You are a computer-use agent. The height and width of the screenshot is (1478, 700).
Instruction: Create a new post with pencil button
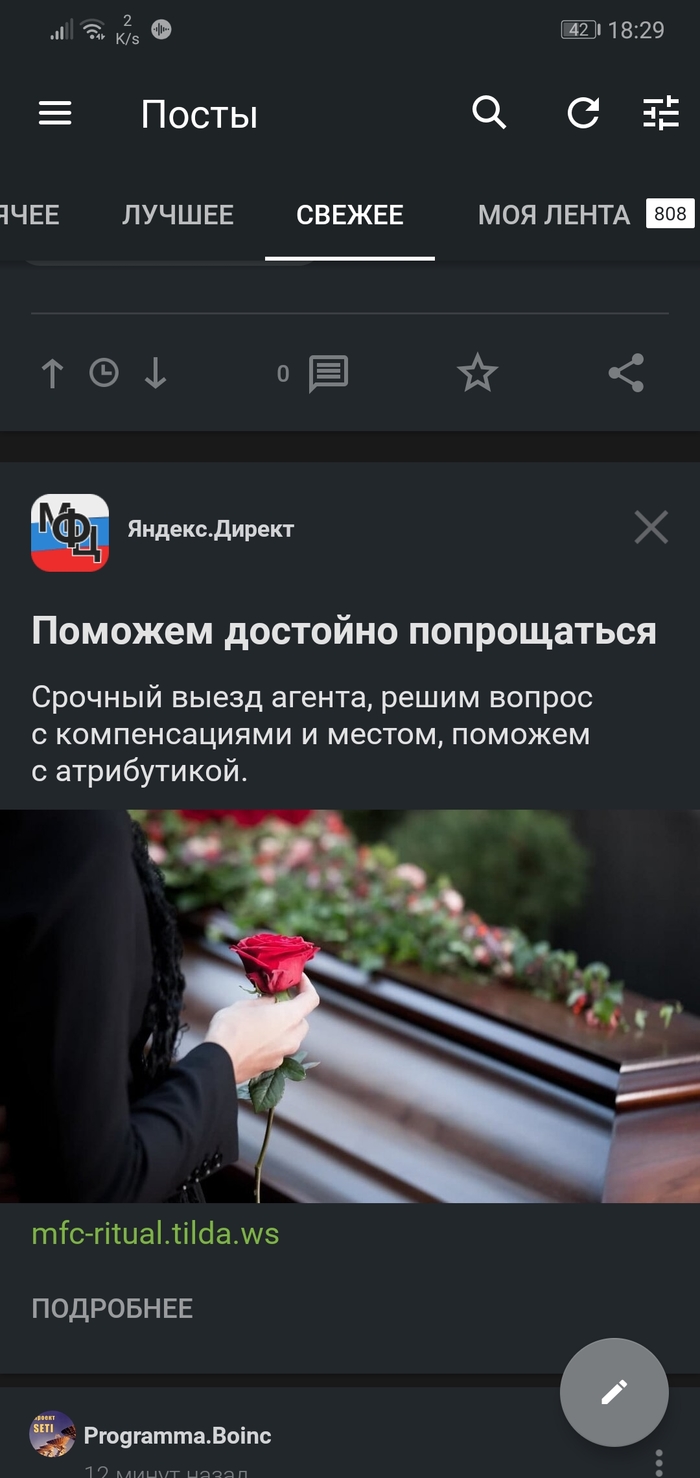click(x=614, y=1391)
